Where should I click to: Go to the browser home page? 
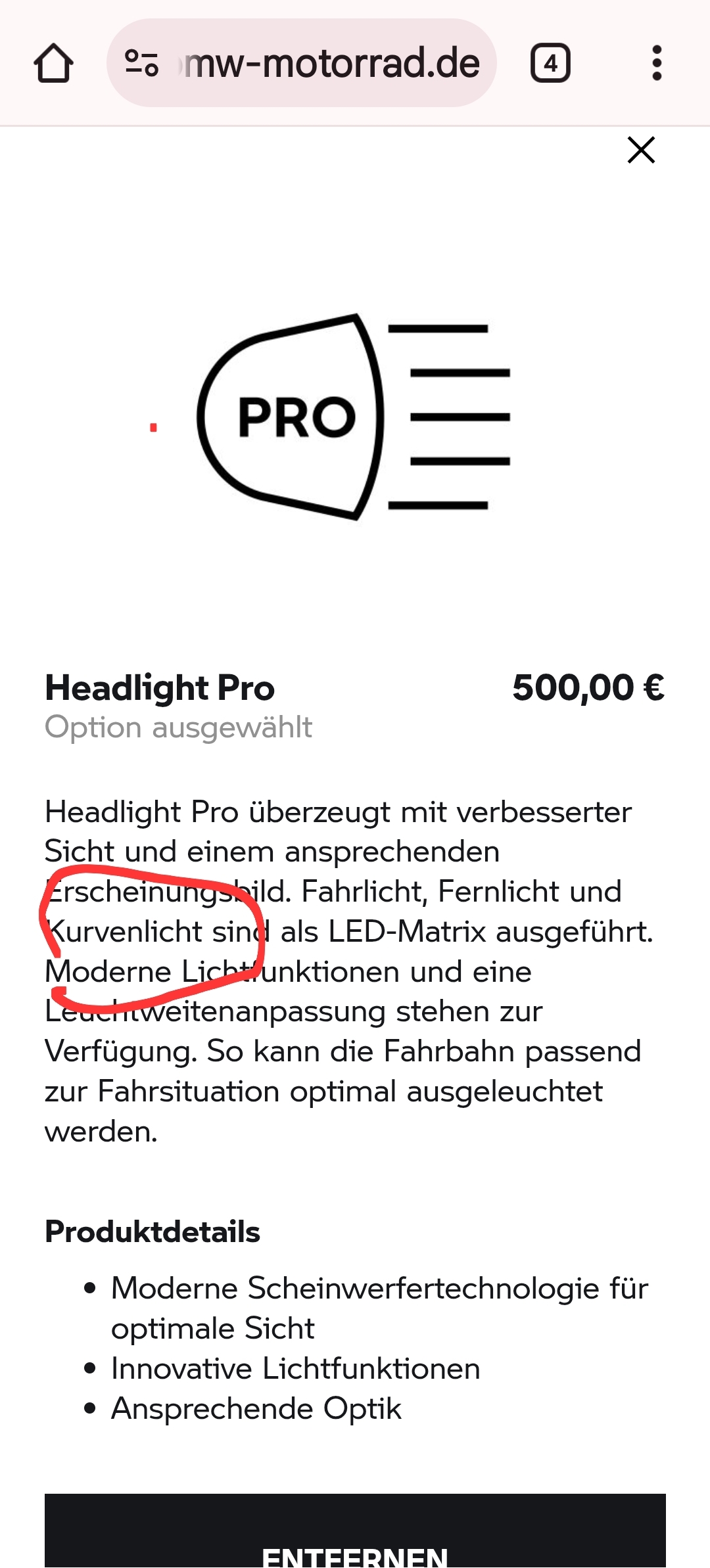[x=53, y=63]
